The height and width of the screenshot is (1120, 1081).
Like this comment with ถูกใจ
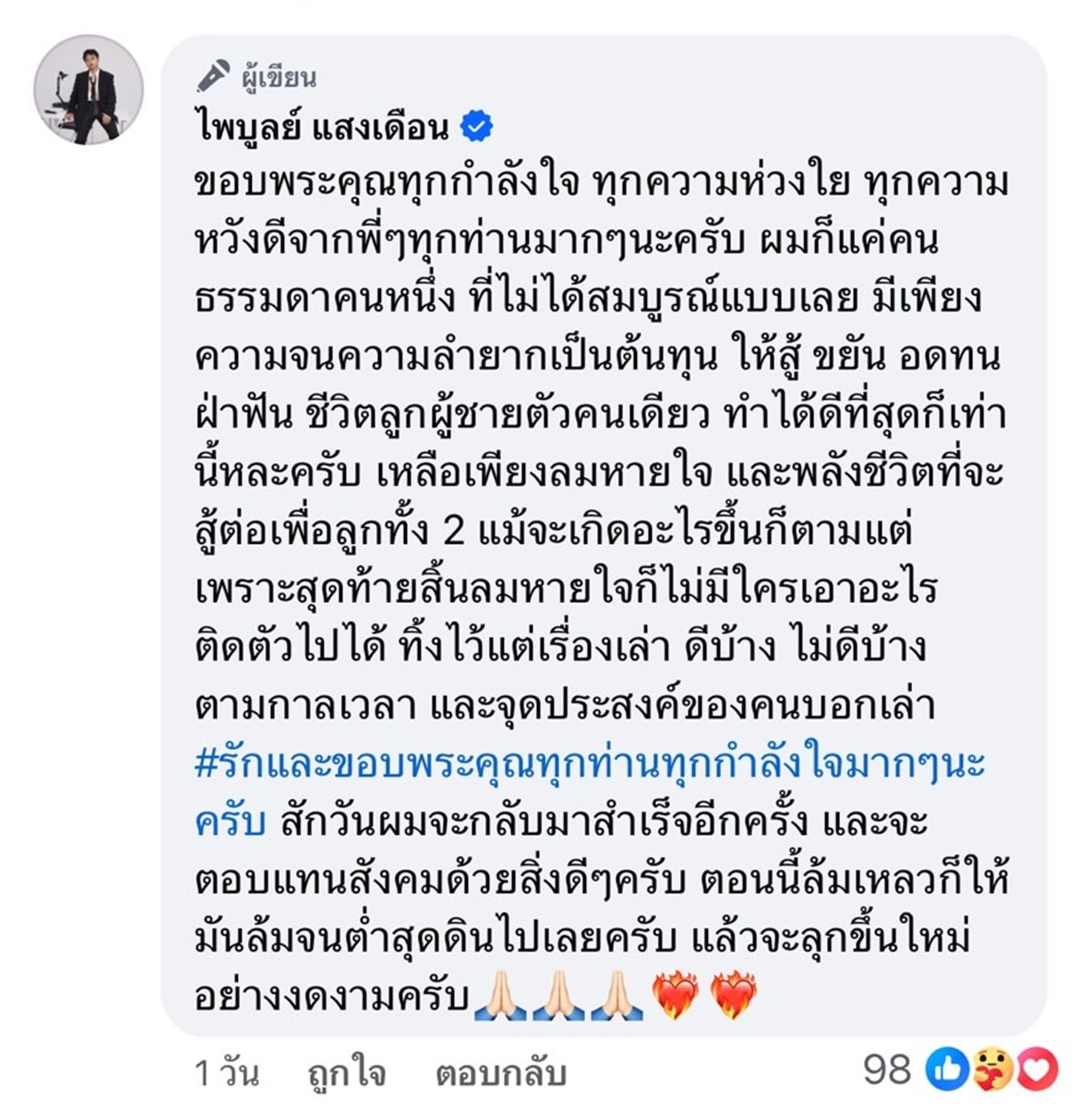pos(346,1073)
